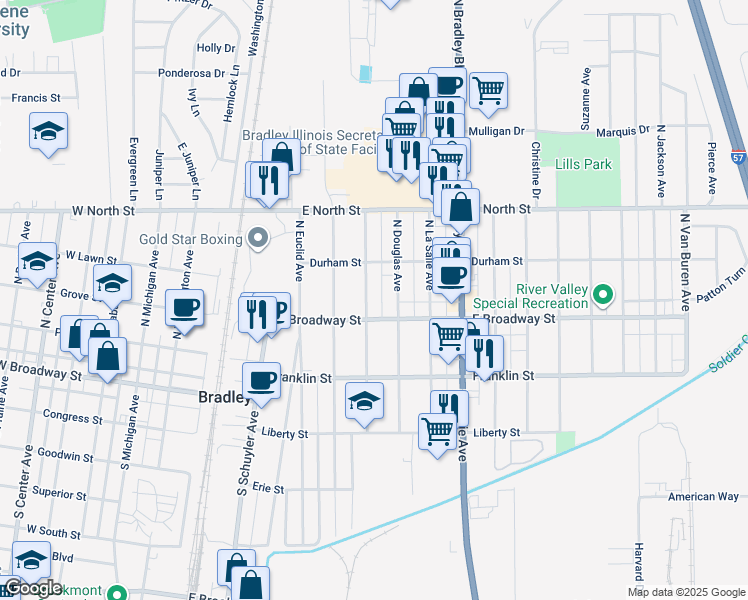The width and height of the screenshot is (748, 600).
Task: Tap the coffee cup marker beside Franklin St
Action: coord(261,381)
